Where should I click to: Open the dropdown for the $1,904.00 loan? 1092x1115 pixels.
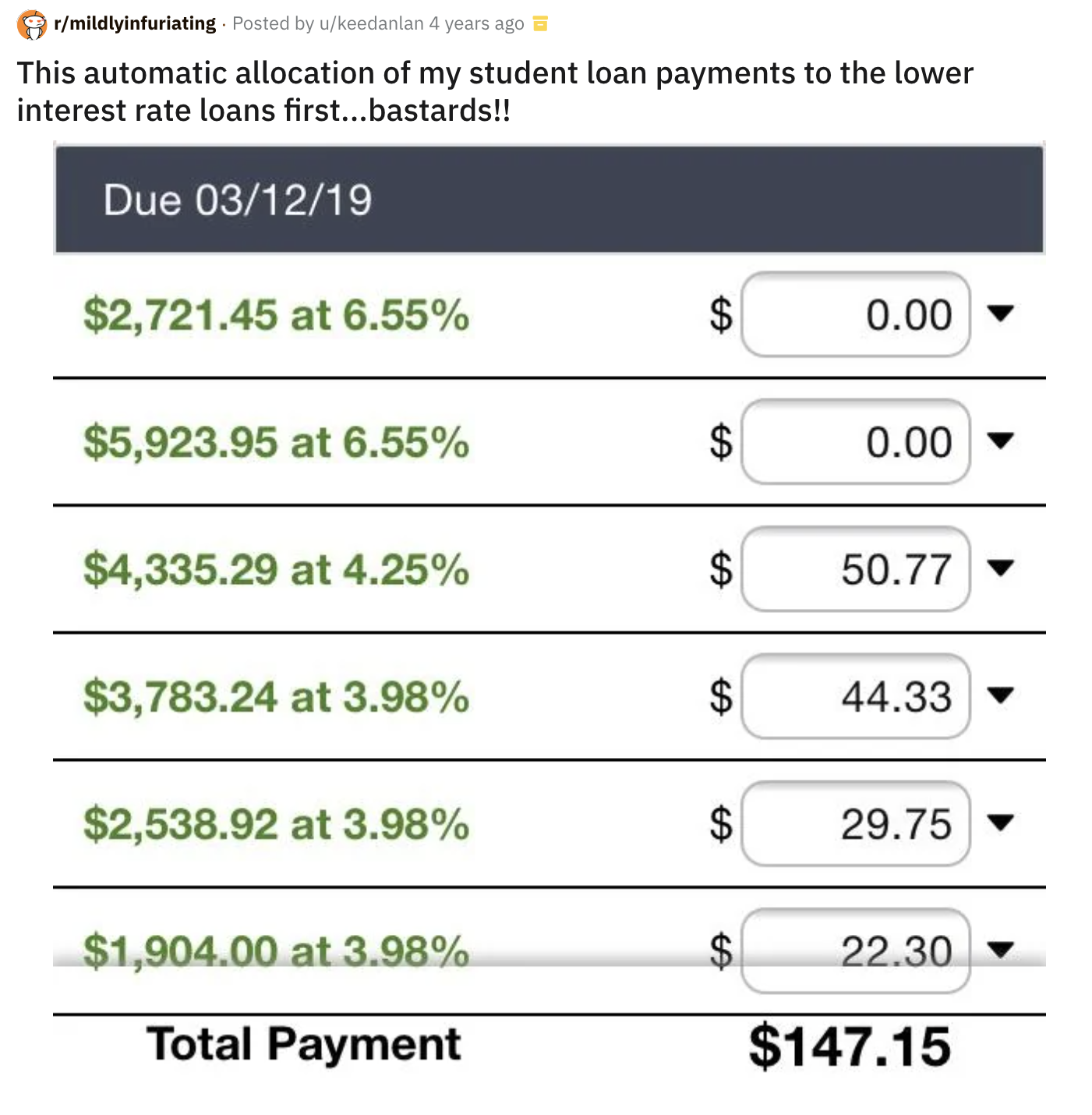[1002, 950]
